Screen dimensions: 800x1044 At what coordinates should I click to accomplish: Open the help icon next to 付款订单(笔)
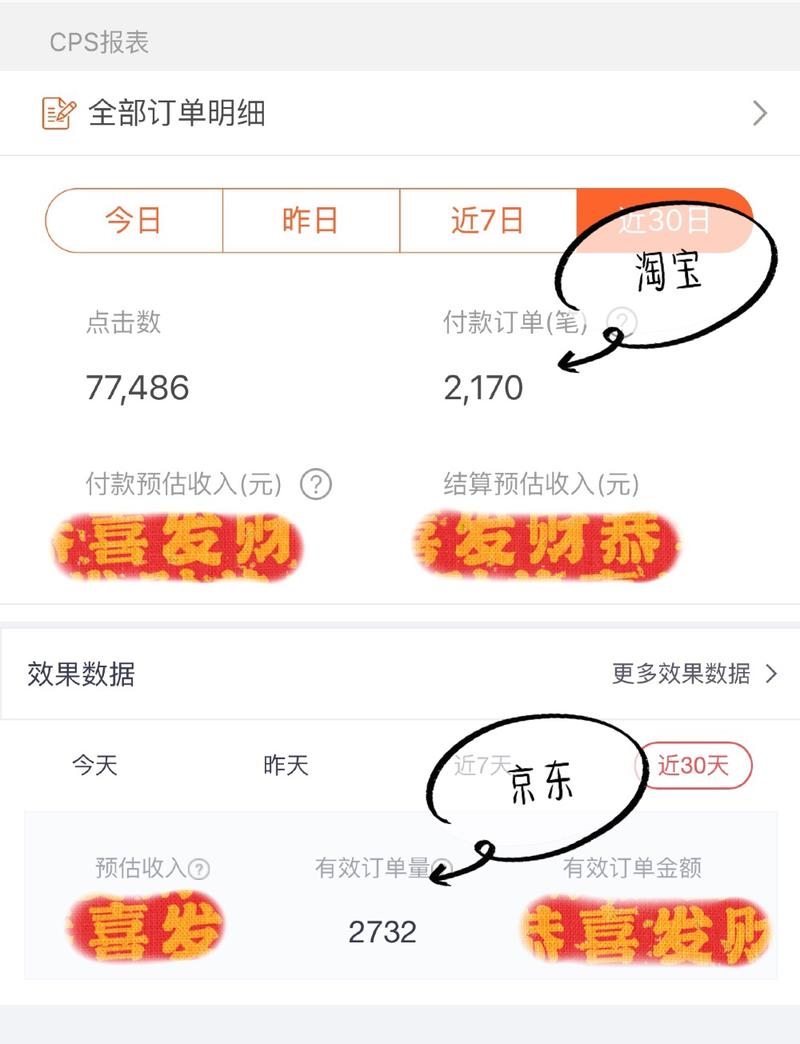(622, 321)
